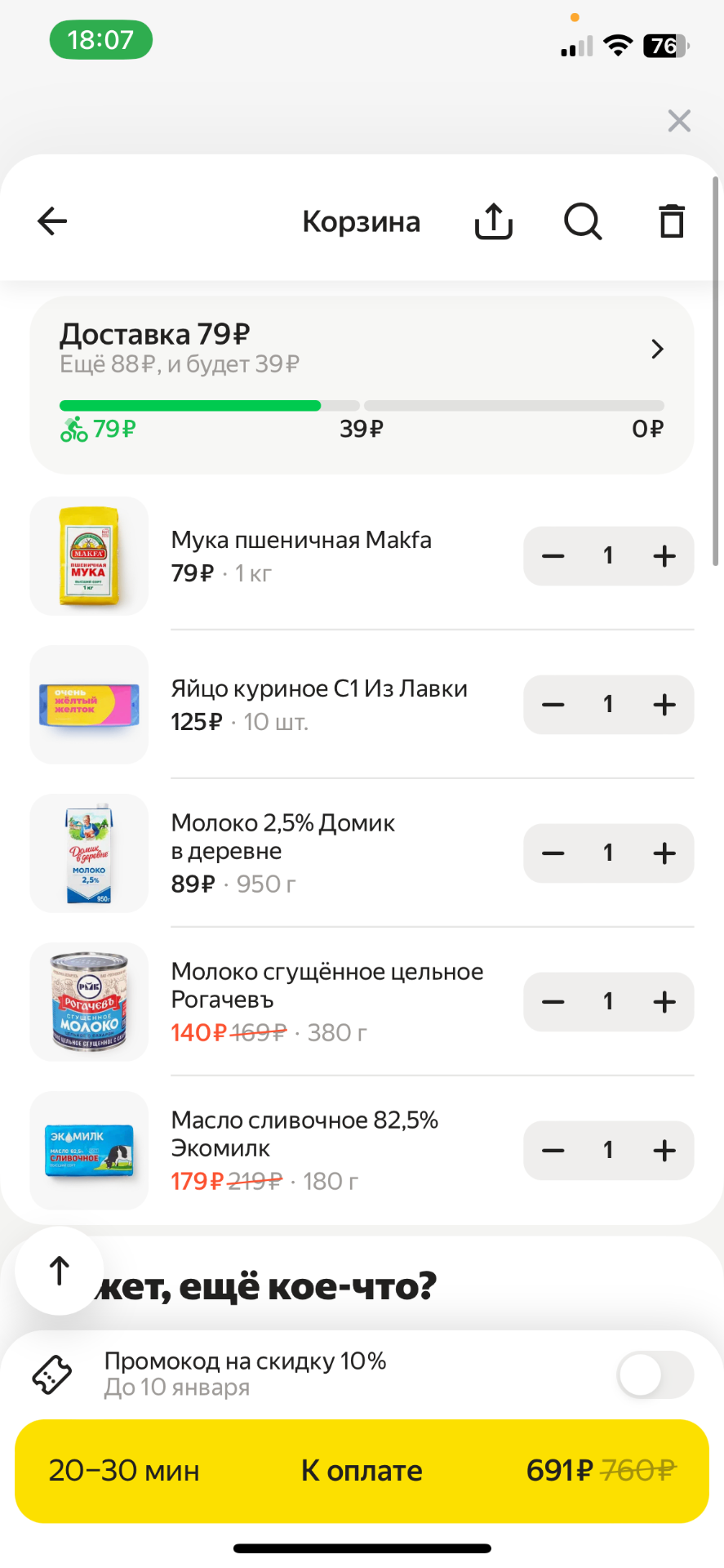Open search from the cart
This screenshot has width=724, height=1568.
click(x=583, y=221)
